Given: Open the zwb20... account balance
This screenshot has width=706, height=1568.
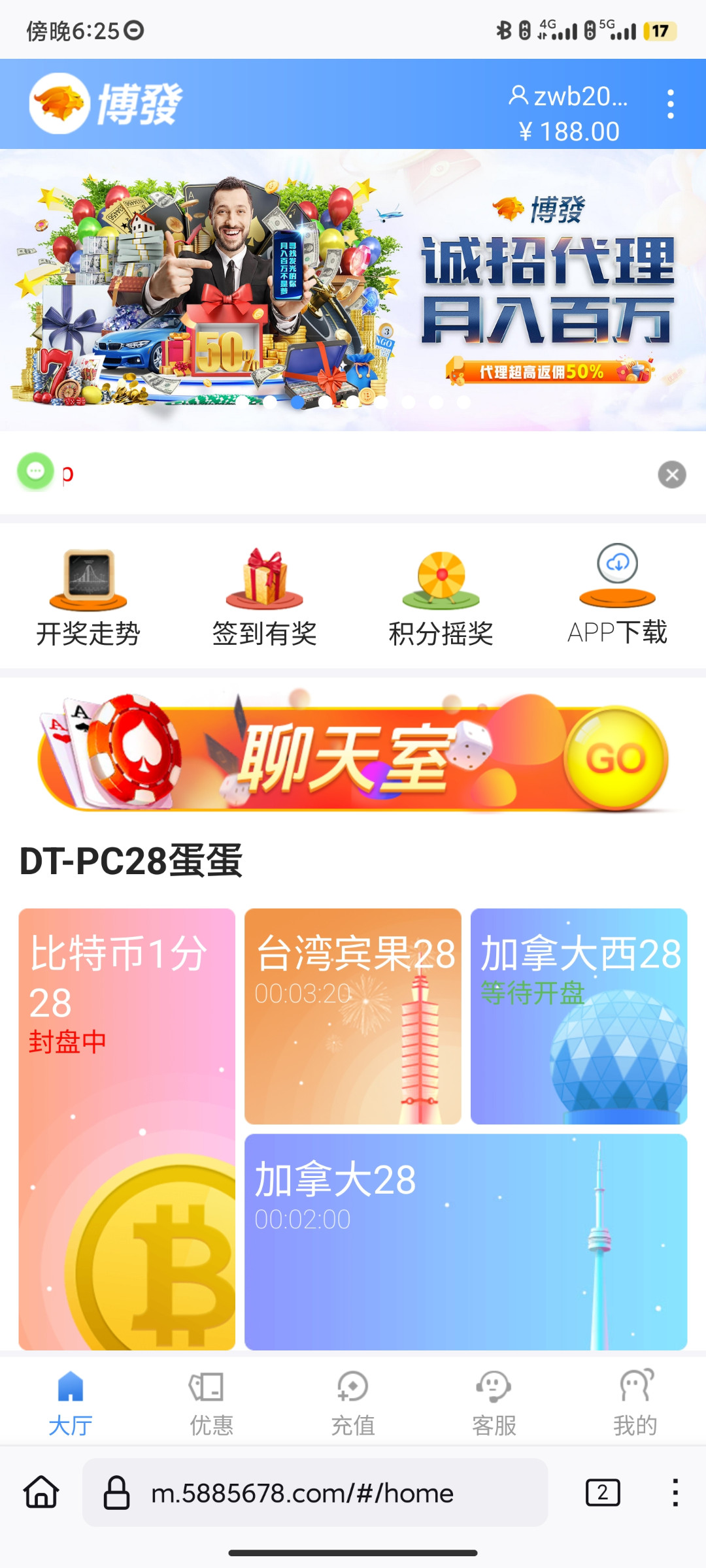Looking at the screenshot, I should [x=569, y=114].
